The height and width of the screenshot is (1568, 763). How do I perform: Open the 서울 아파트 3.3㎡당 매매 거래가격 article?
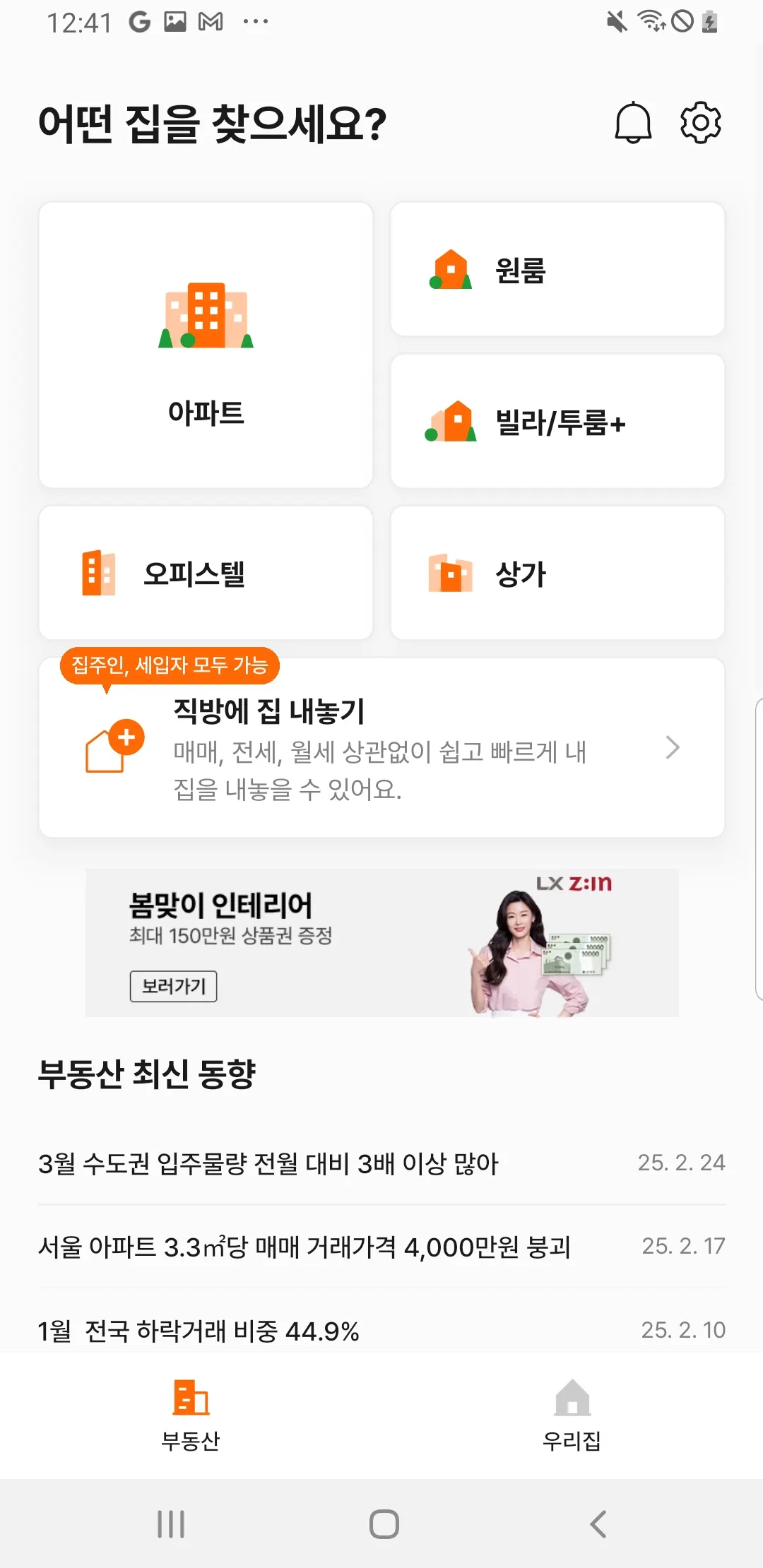click(304, 1247)
